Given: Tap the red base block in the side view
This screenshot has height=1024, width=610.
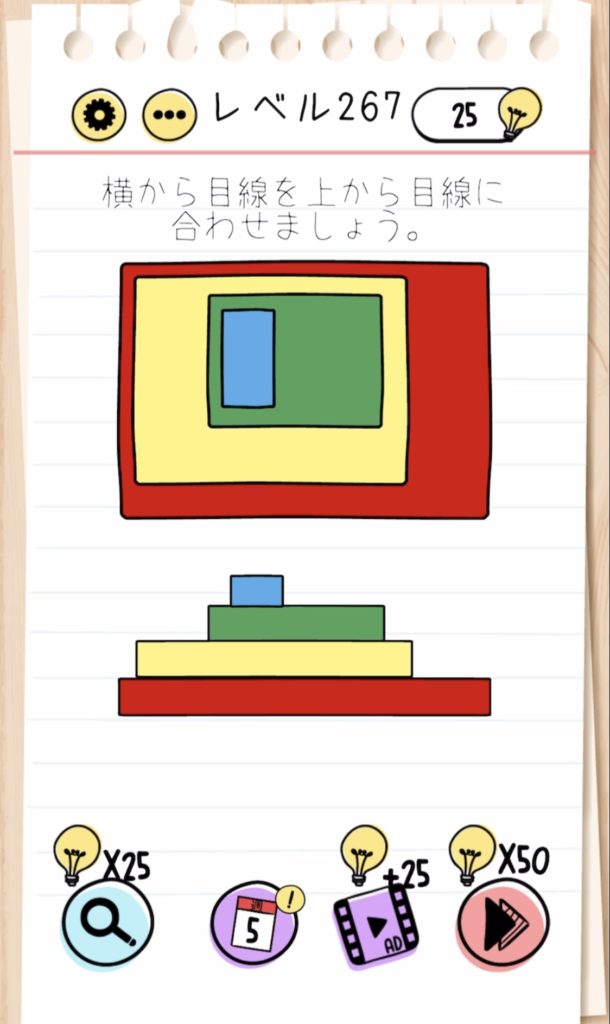Looking at the screenshot, I should coord(304,697).
